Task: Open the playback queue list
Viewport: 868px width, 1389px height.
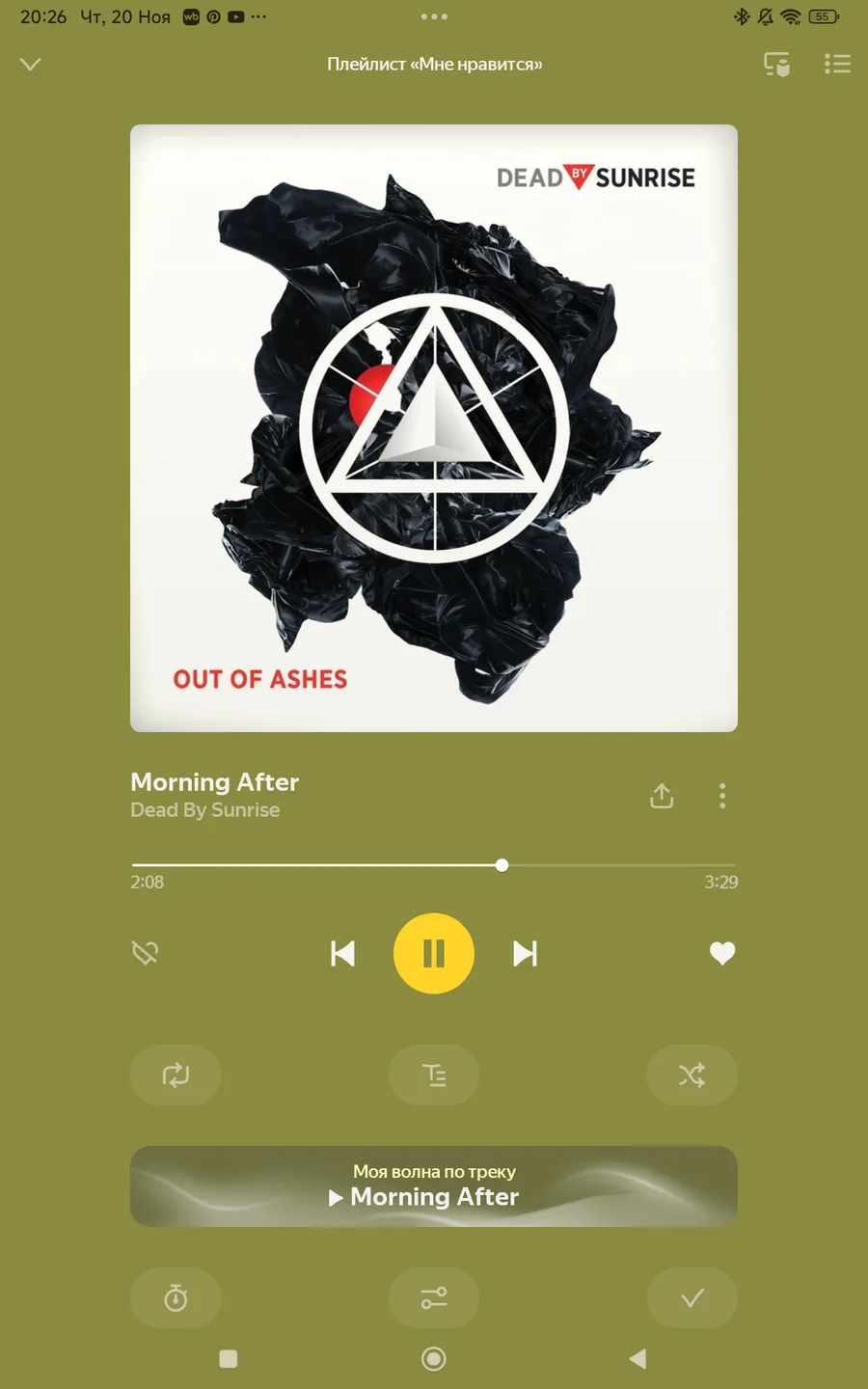Action: coord(837,64)
